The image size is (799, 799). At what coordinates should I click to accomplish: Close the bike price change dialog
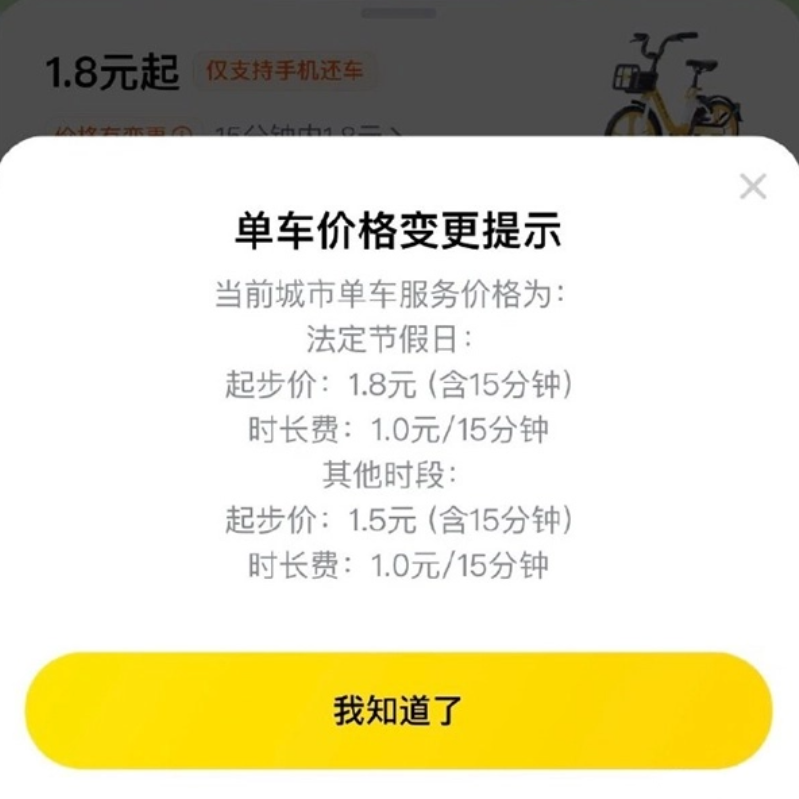(x=752, y=187)
